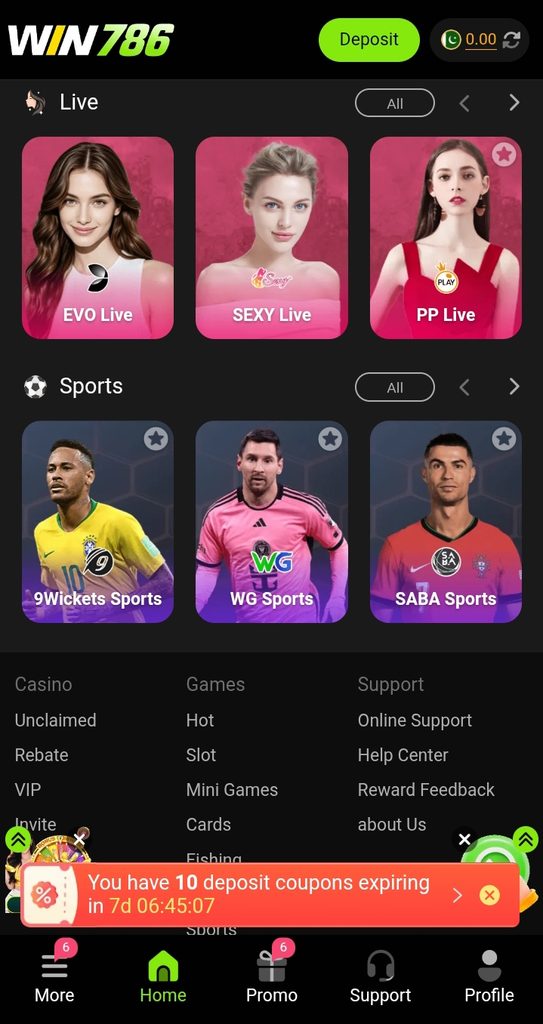Go to next Live providers
The width and height of the screenshot is (543, 1024).
pos(514,103)
